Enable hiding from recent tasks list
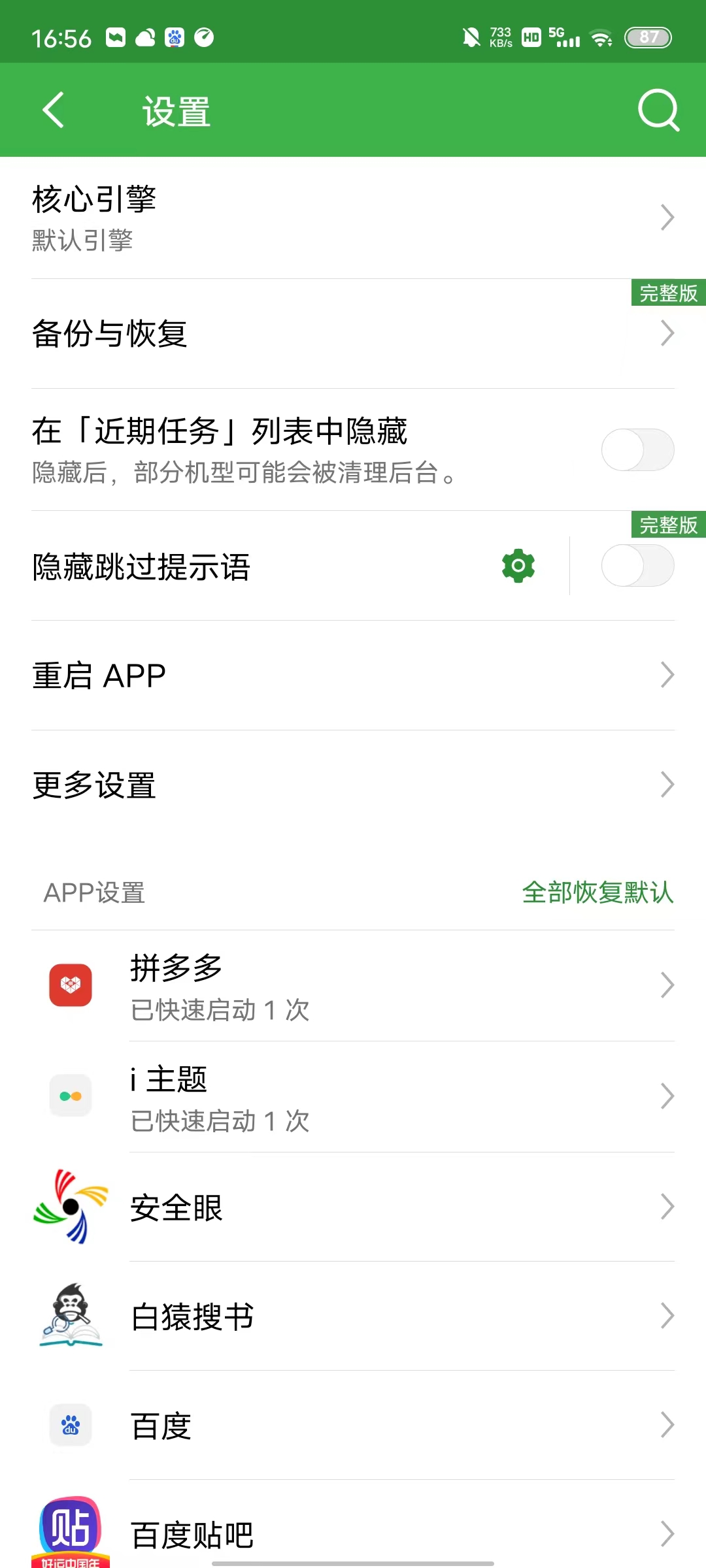This screenshot has height=1568, width=706. (x=637, y=449)
